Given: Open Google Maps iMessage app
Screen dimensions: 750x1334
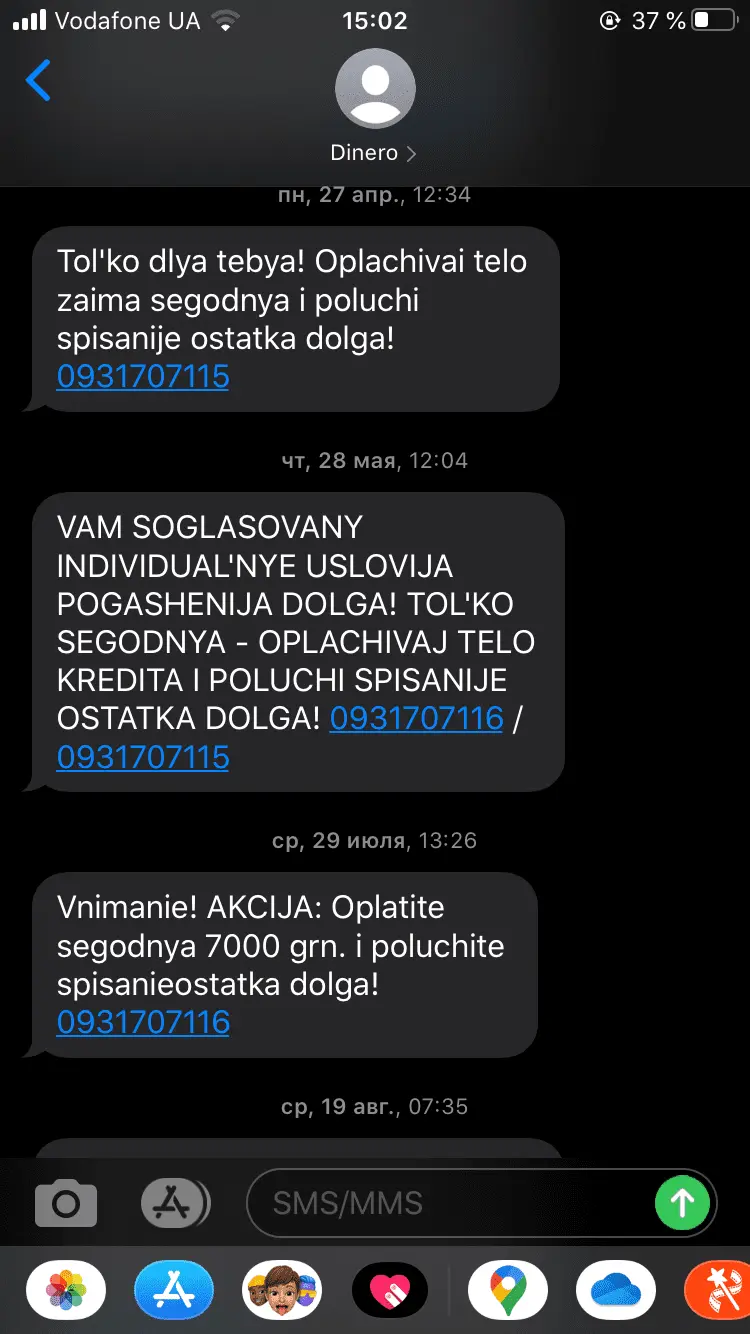Looking at the screenshot, I should tap(507, 1291).
